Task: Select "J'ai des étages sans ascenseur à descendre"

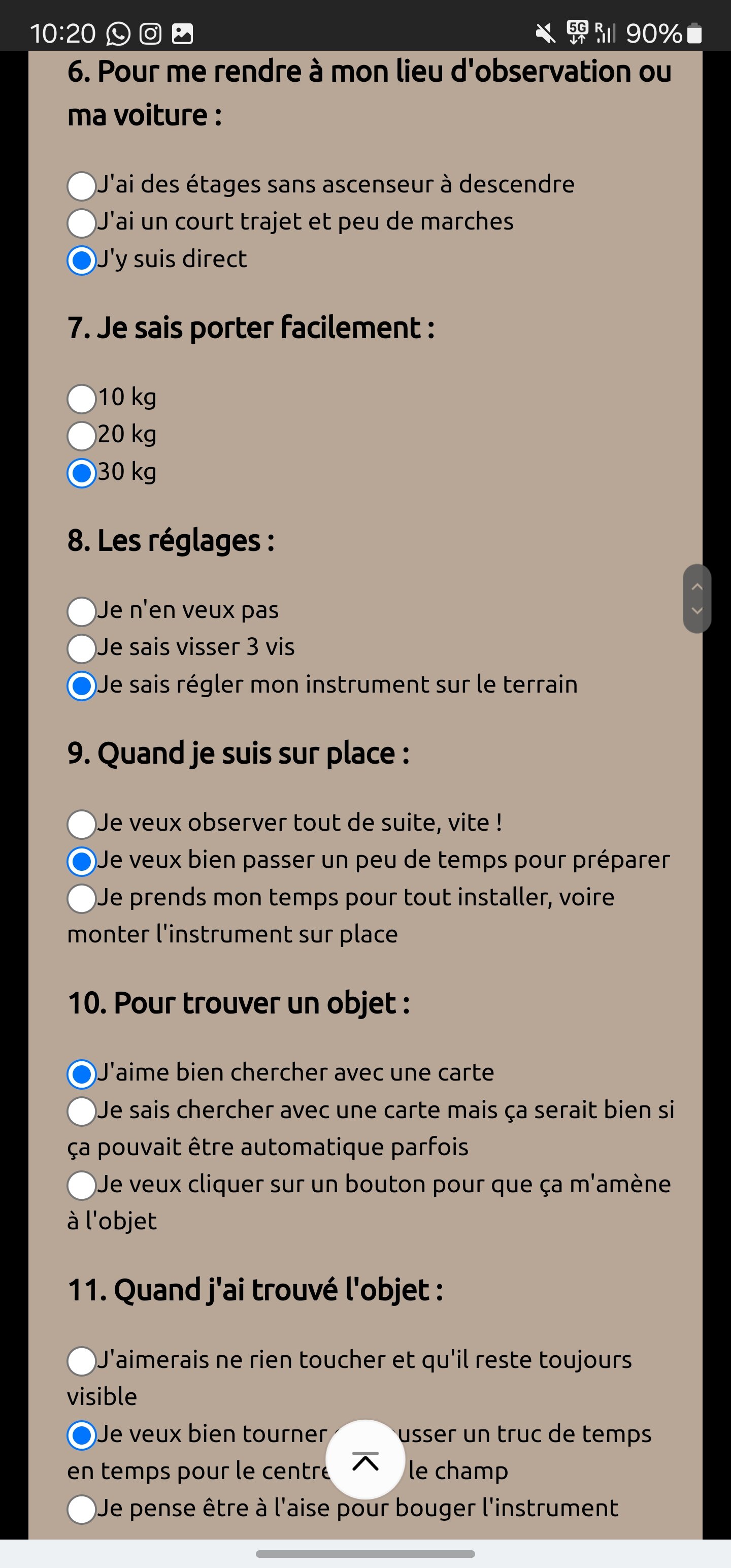Action: (x=82, y=186)
